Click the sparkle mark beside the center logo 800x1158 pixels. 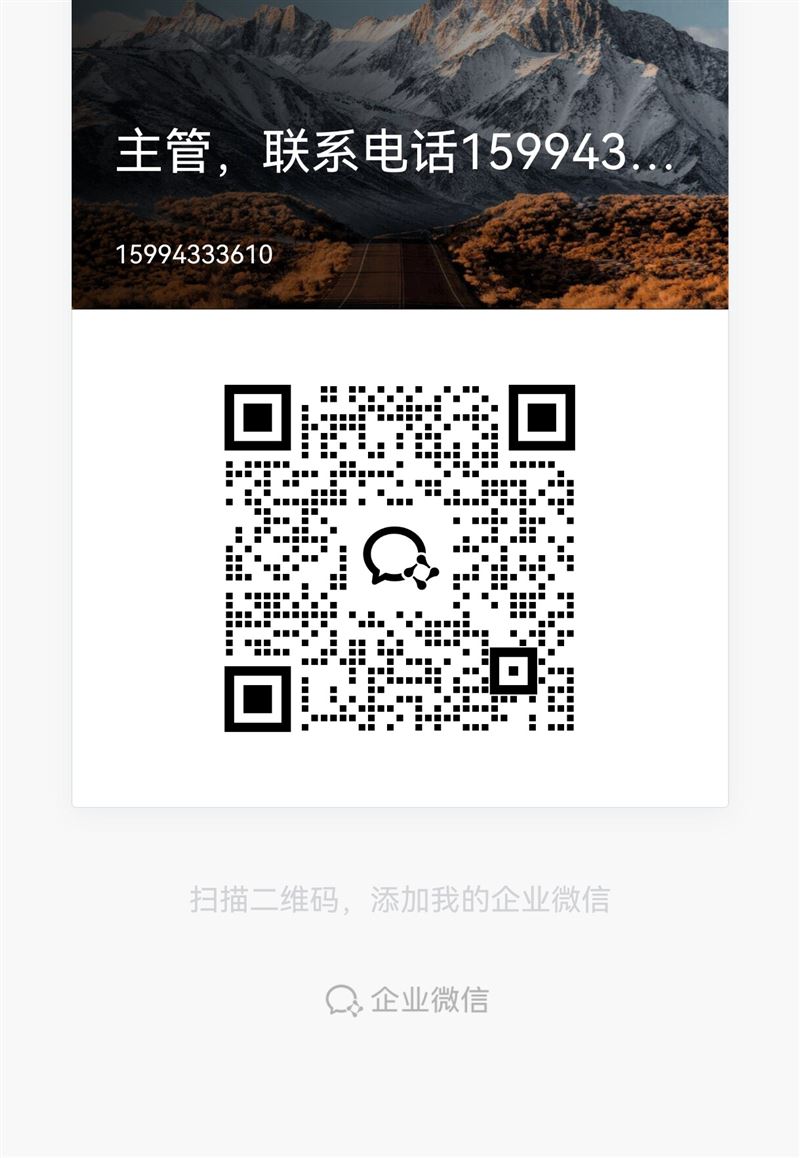point(423,573)
